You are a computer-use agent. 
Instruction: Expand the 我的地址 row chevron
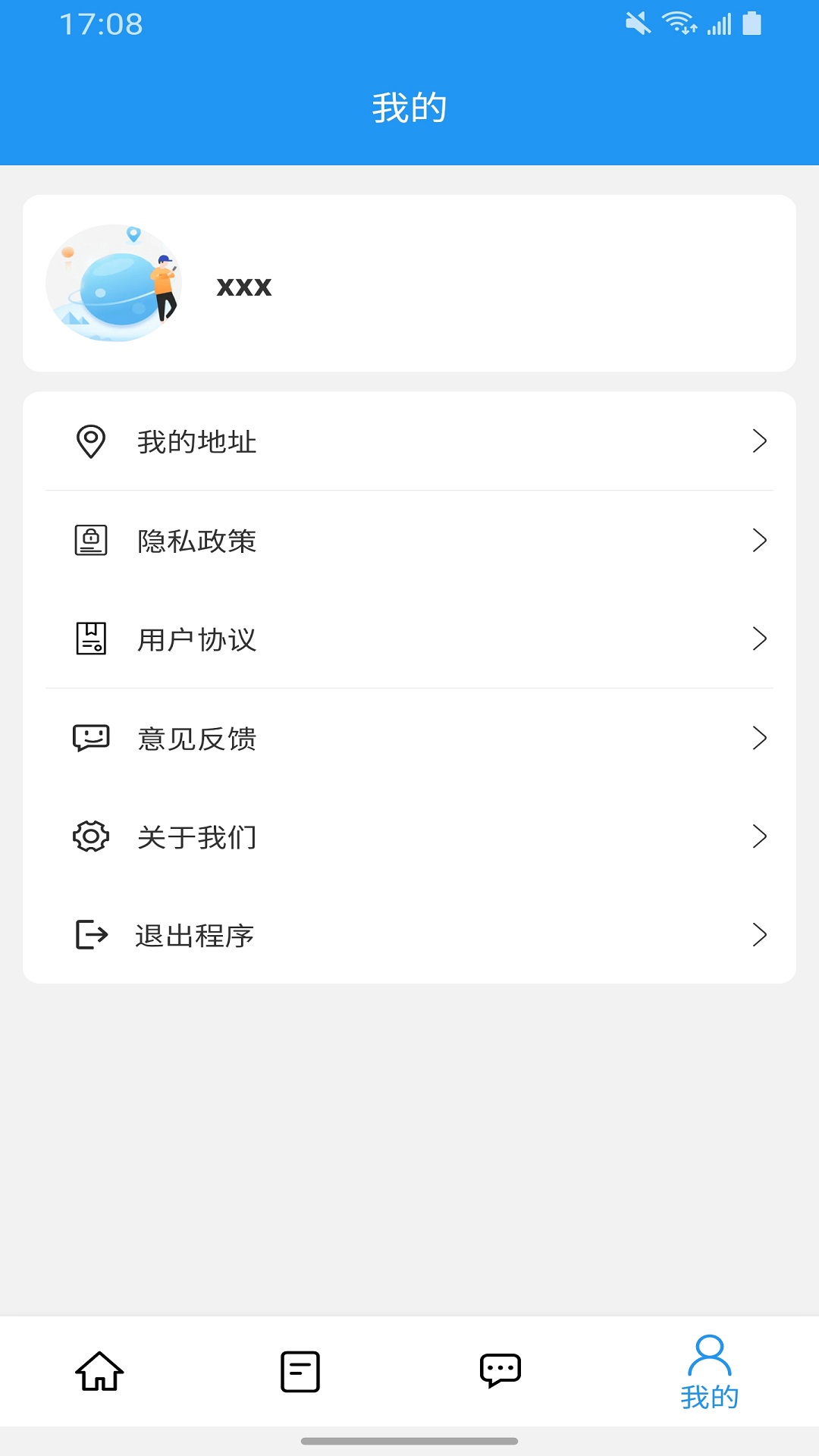pyautogui.click(x=759, y=441)
